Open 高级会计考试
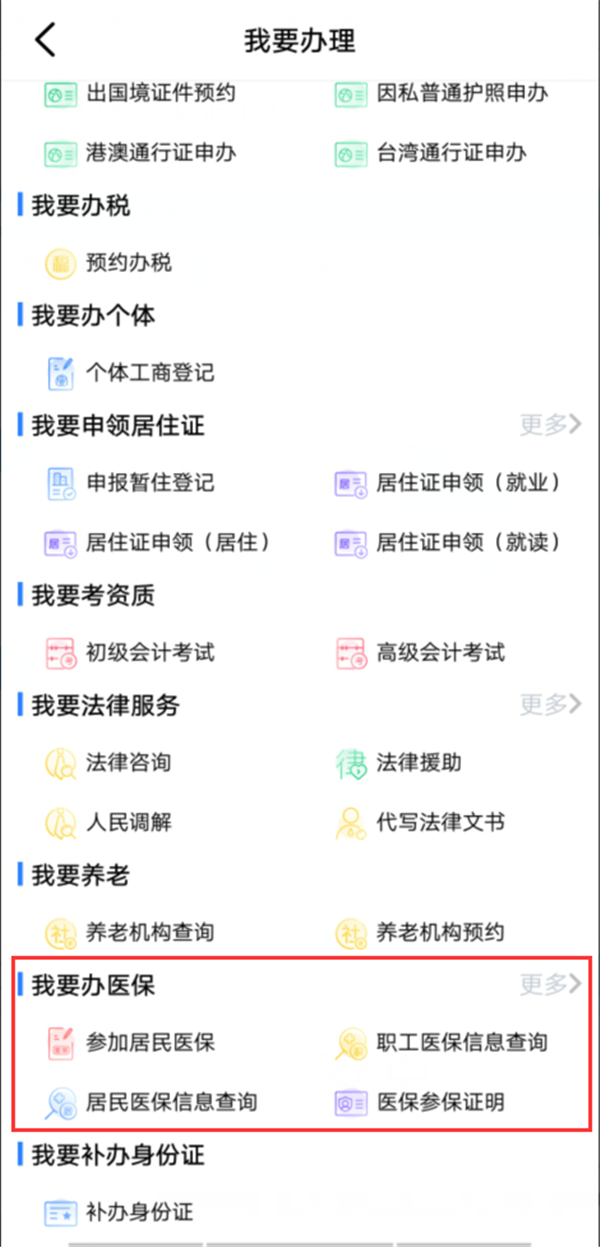Screen dimensions: 600x1247 [x=440, y=653]
